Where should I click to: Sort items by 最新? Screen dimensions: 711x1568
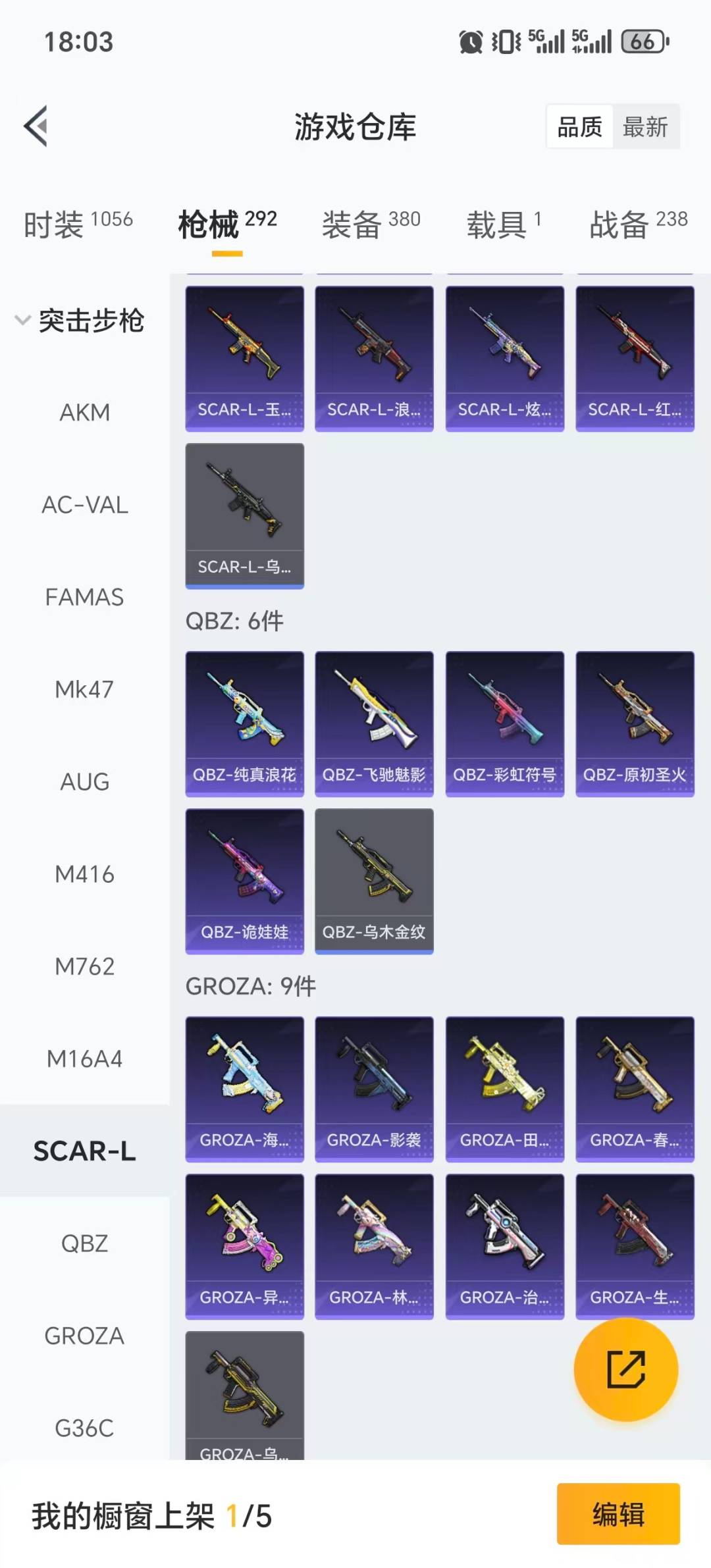645,126
